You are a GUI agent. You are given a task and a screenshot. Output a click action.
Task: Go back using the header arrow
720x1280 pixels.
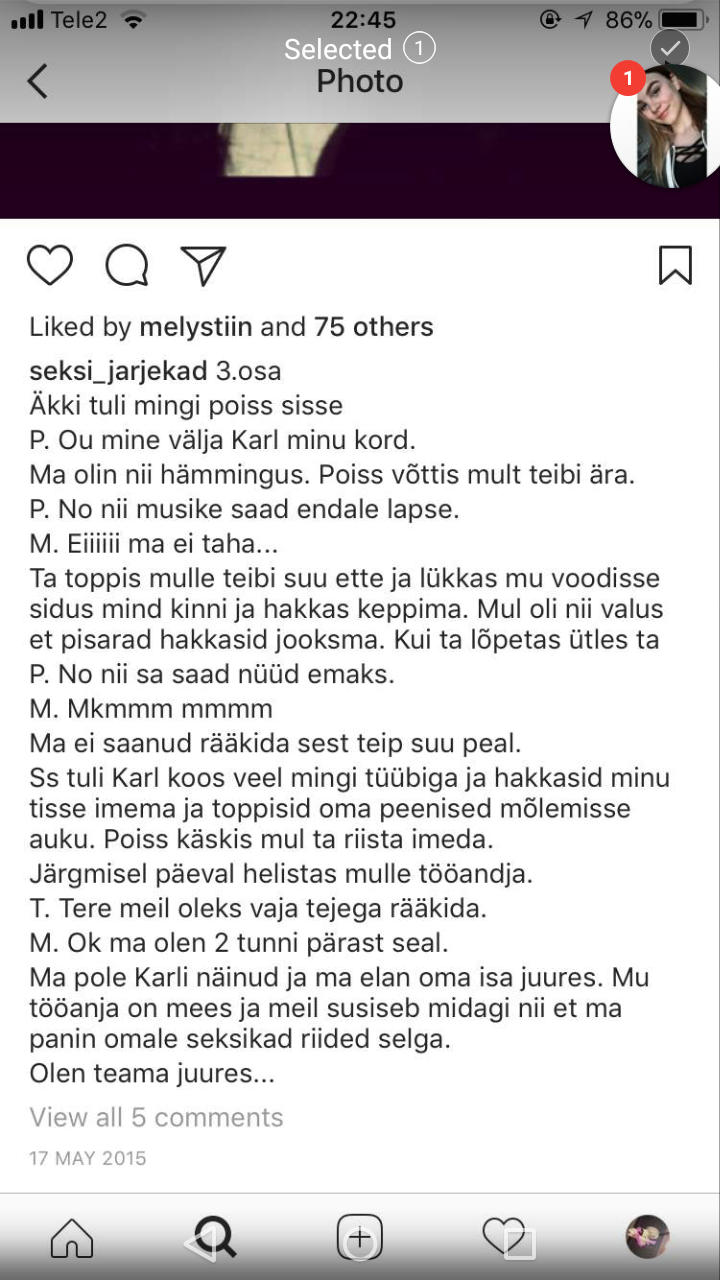(x=37, y=81)
